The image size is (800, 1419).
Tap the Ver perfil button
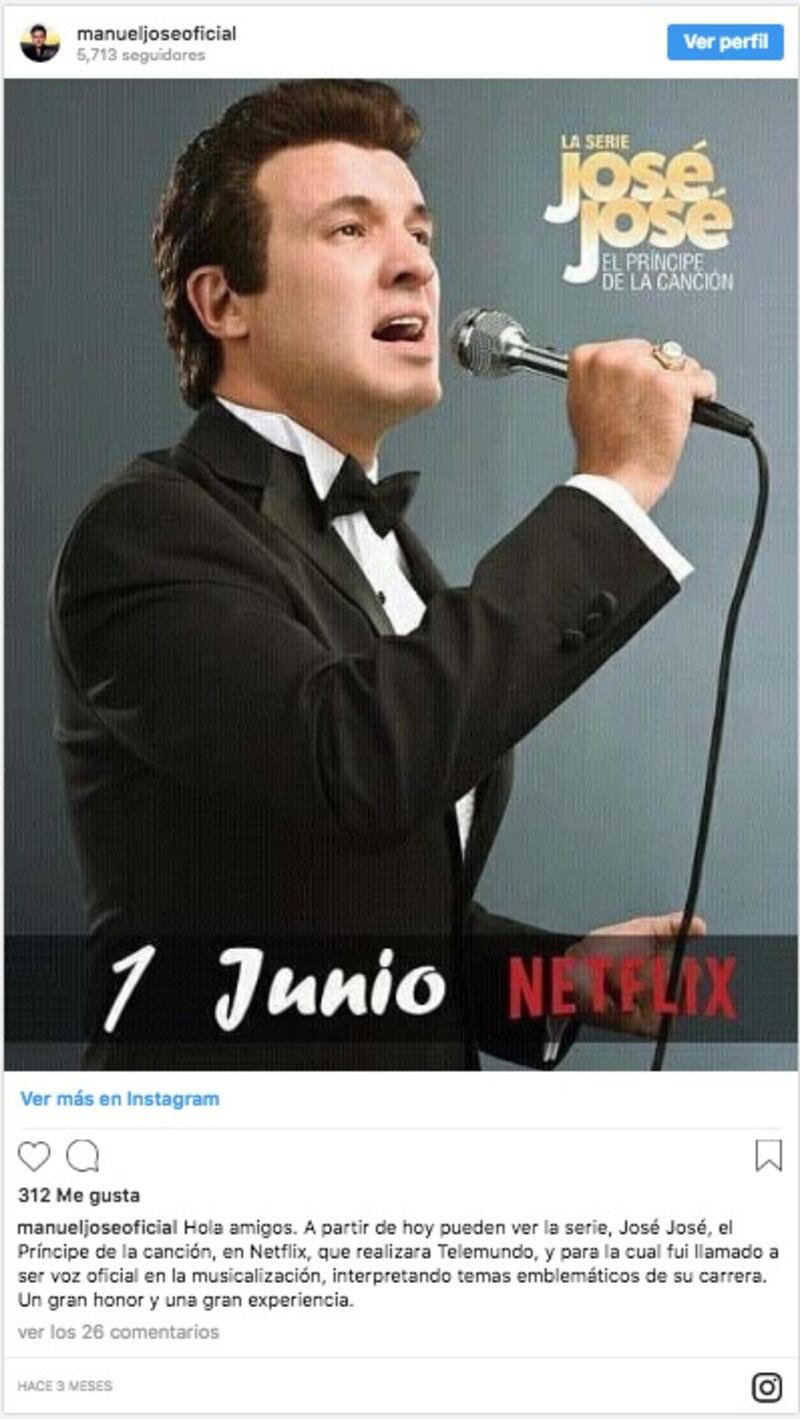pyautogui.click(x=725, y=42)
